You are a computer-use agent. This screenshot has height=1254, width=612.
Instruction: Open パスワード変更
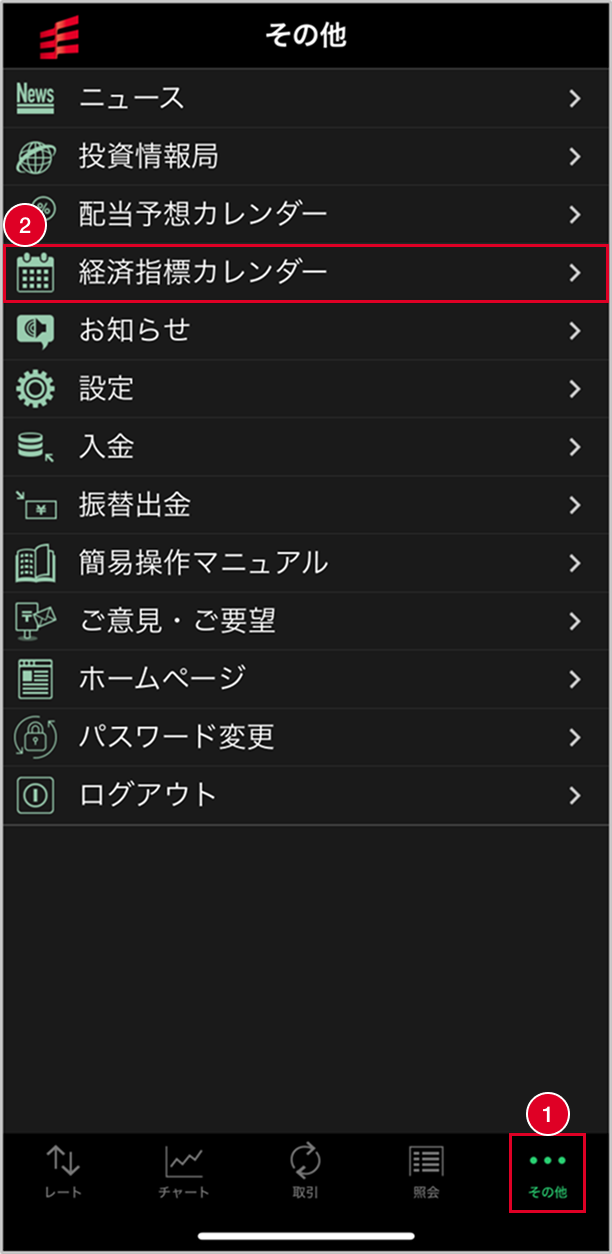[x=306, y=736]
